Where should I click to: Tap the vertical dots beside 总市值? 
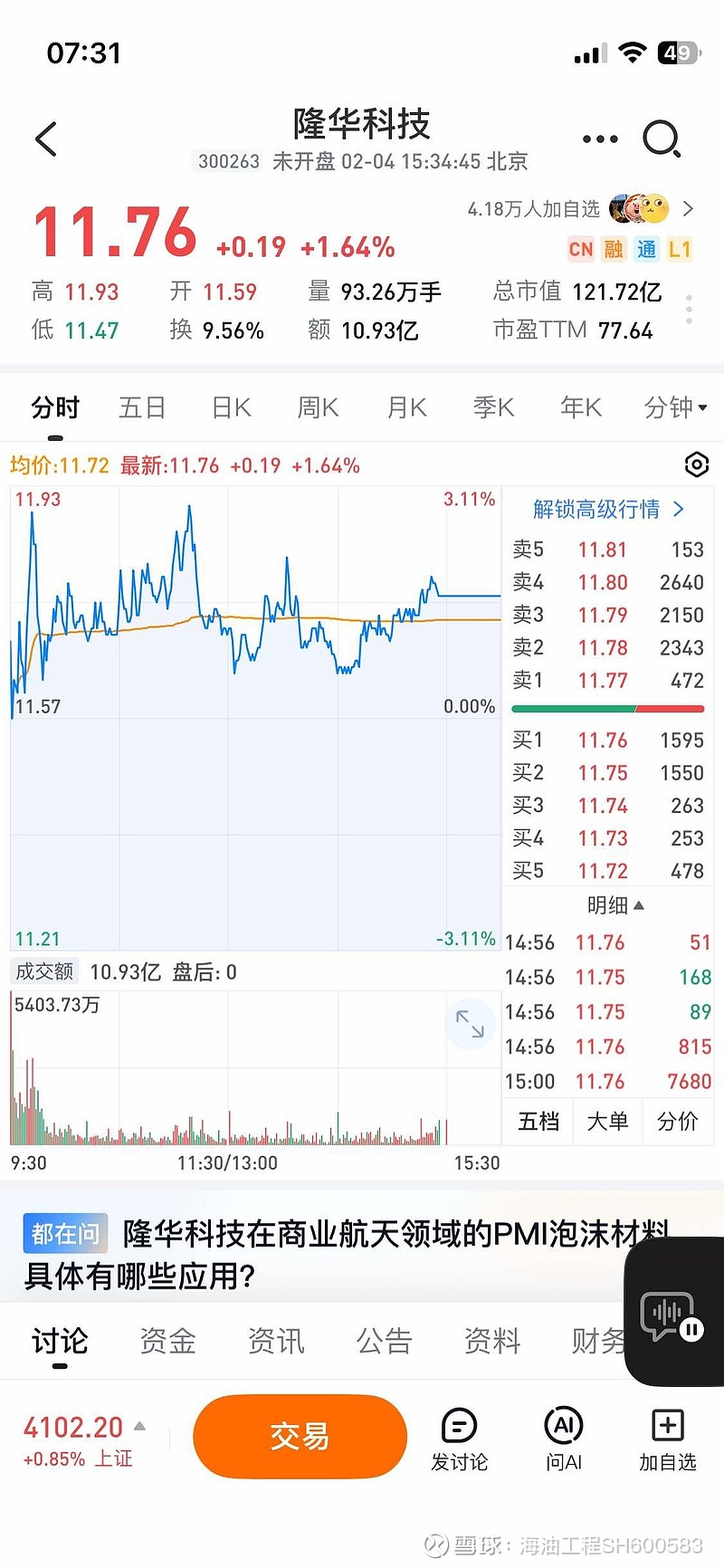688,310
